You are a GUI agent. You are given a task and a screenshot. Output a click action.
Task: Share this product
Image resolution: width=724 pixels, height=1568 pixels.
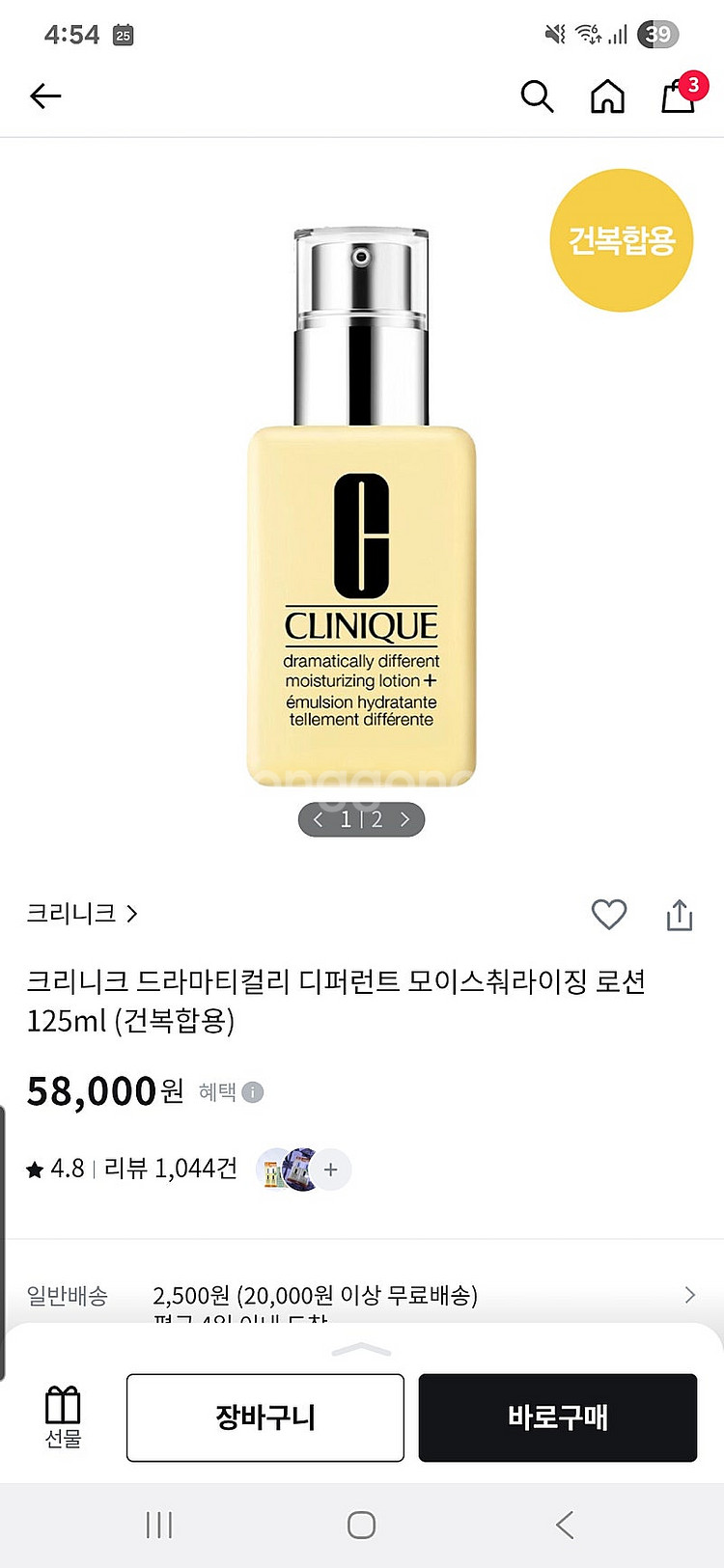click(x=680, y=915)
